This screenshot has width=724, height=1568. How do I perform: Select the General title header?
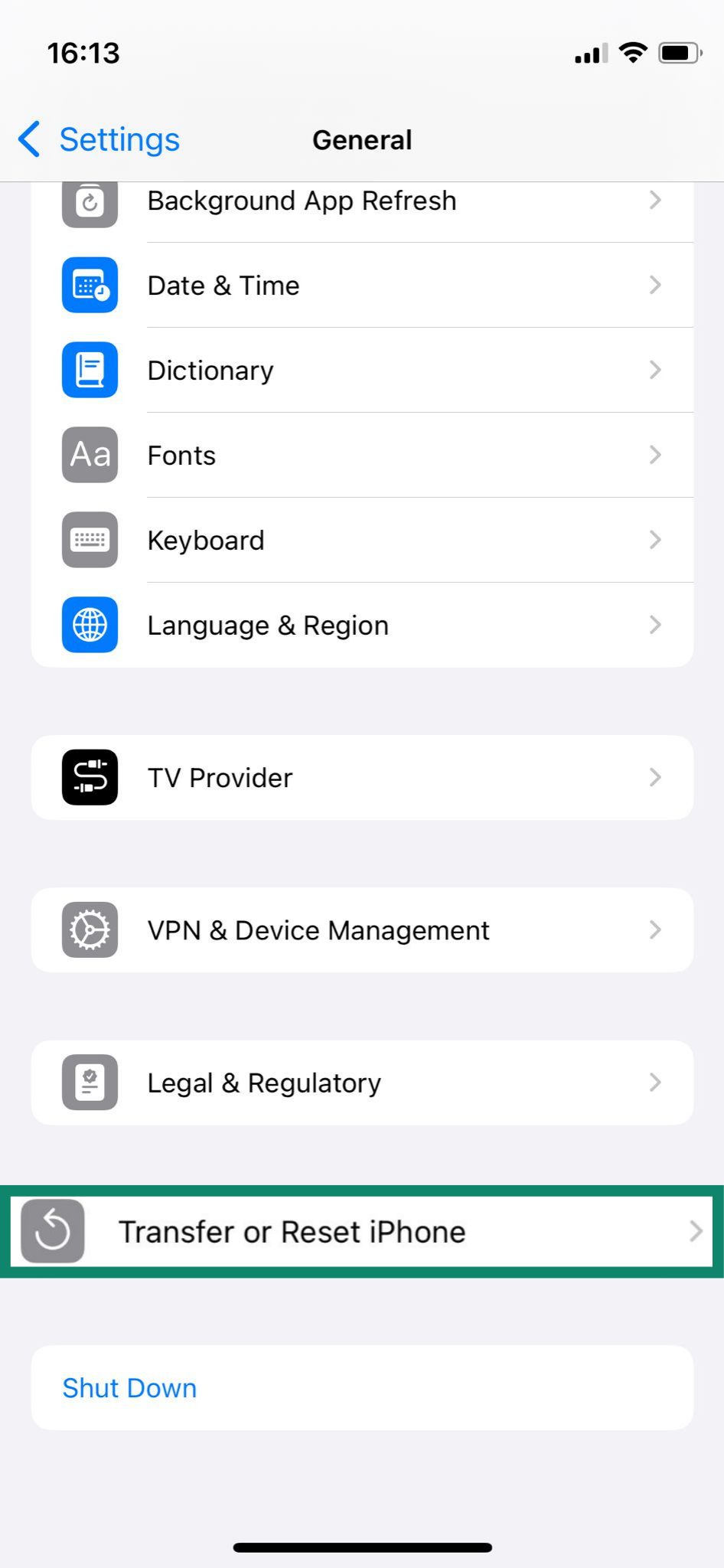click(362, 139)
